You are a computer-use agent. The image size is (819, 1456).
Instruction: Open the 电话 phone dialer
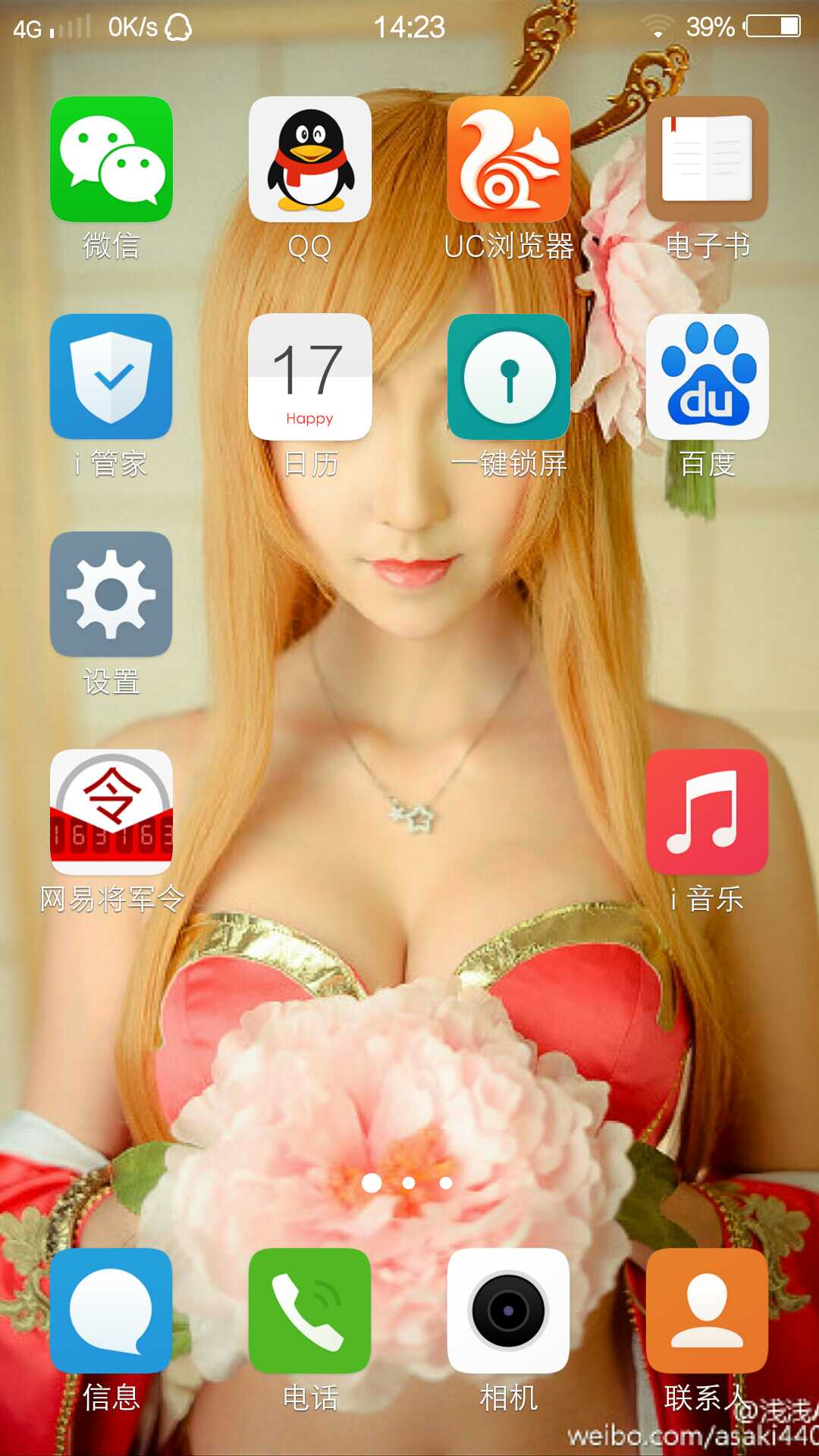[x=310, y=1310]
